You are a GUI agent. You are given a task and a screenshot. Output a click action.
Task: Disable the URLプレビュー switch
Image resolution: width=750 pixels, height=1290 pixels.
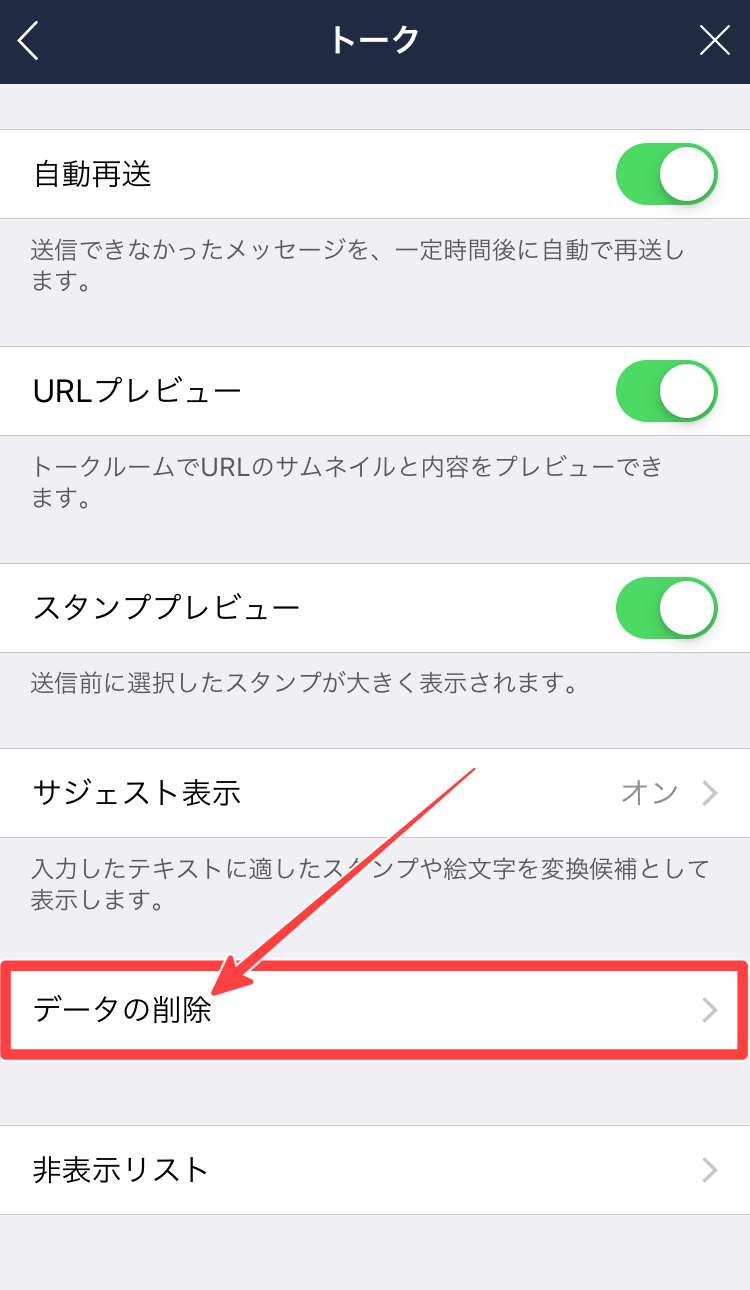(666, 391)
